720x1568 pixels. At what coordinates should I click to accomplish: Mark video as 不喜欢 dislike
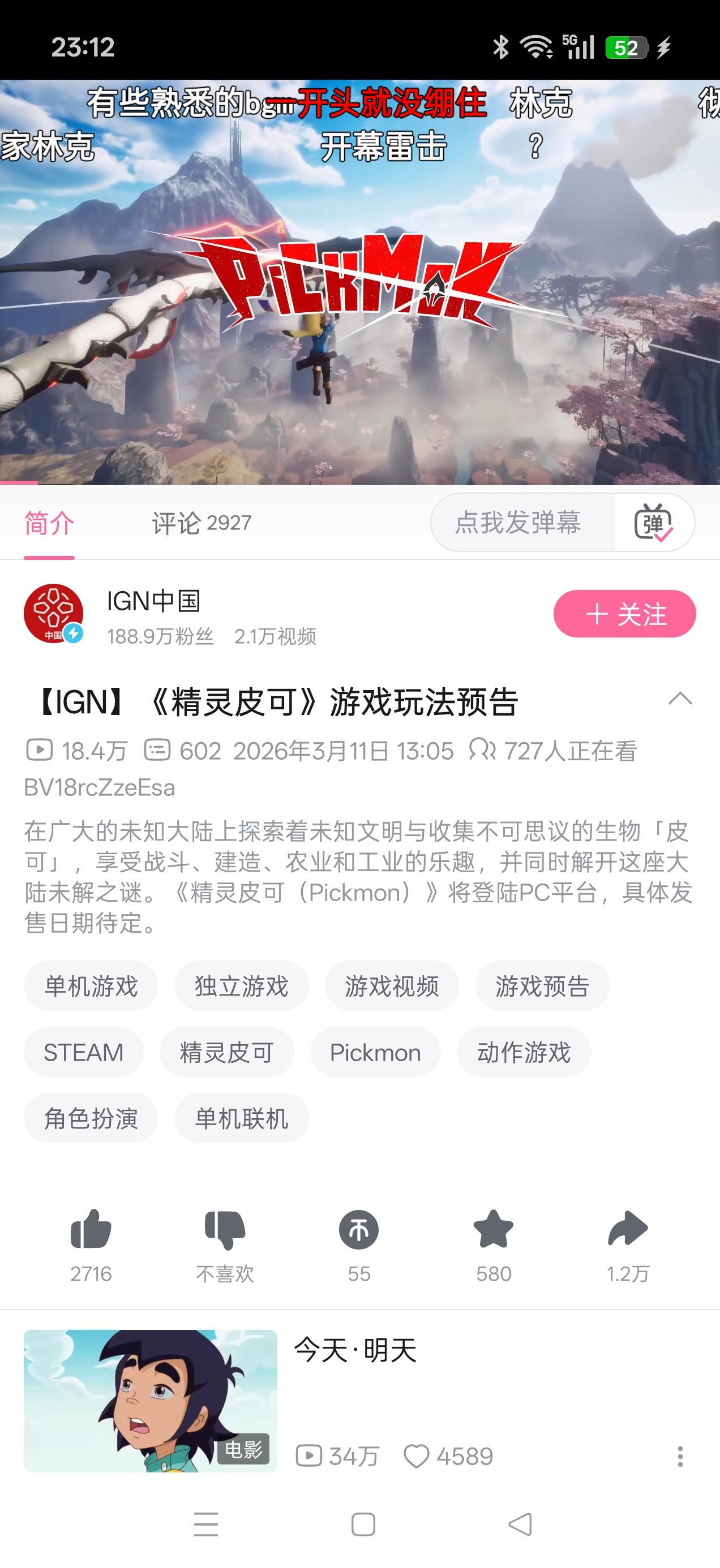tap(225, 1230)
